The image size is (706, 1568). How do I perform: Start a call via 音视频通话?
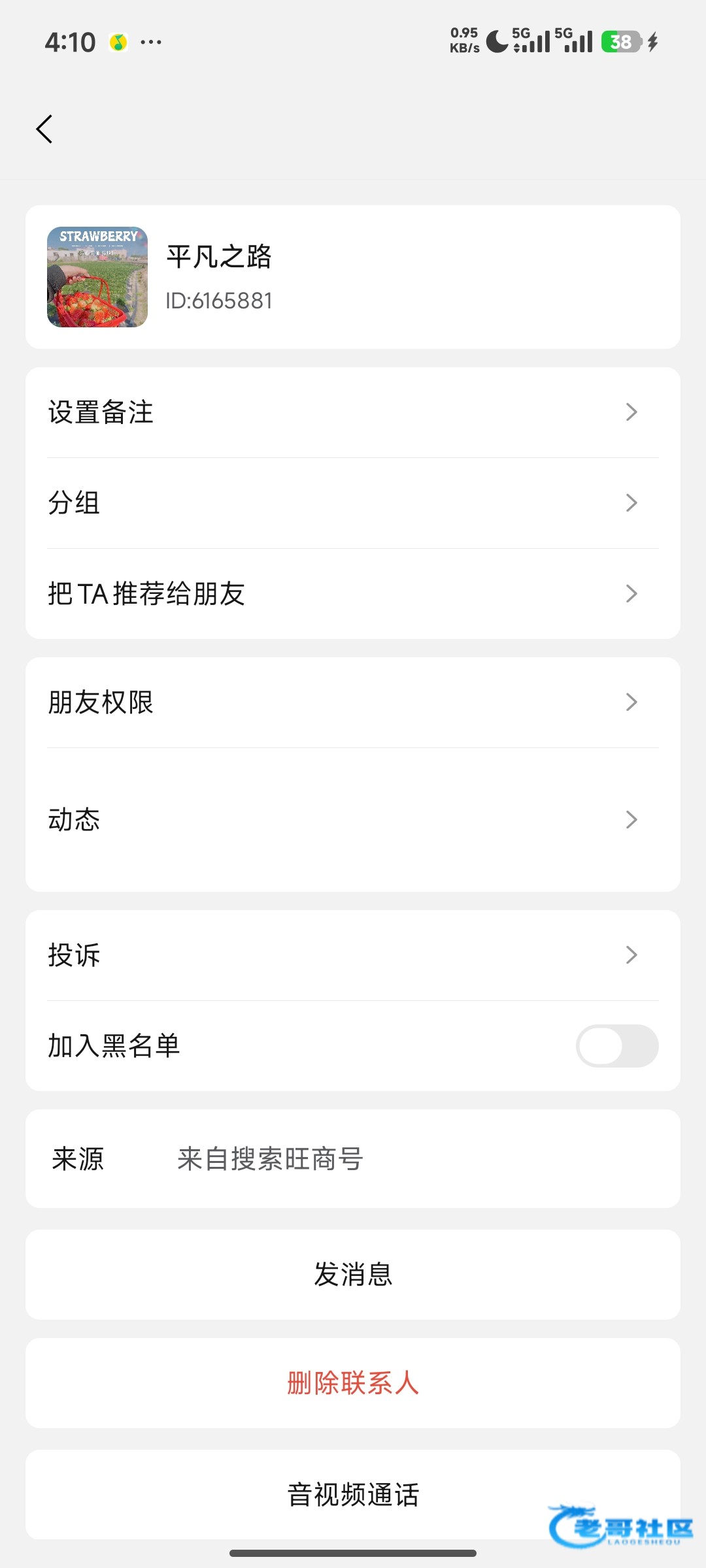353,1495
